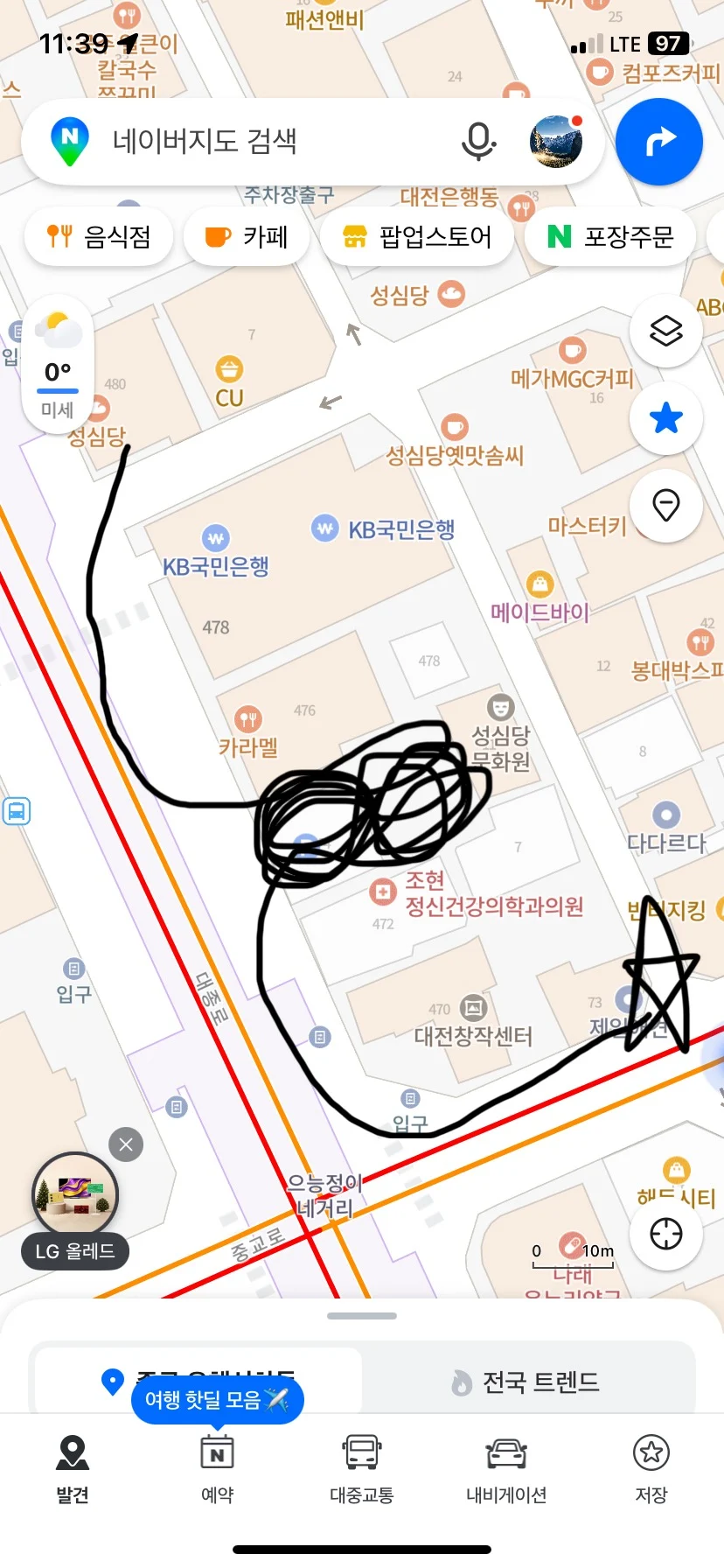
Task: Show 팝업스토어 places
Action: coord(417,236)
